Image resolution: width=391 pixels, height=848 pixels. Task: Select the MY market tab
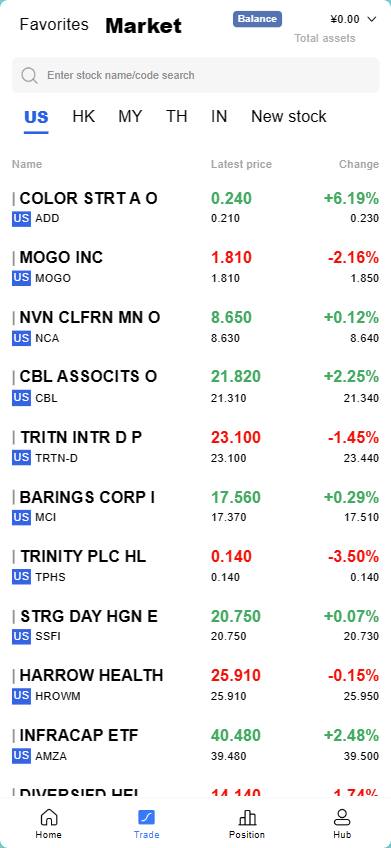click(x=130, y=116)
